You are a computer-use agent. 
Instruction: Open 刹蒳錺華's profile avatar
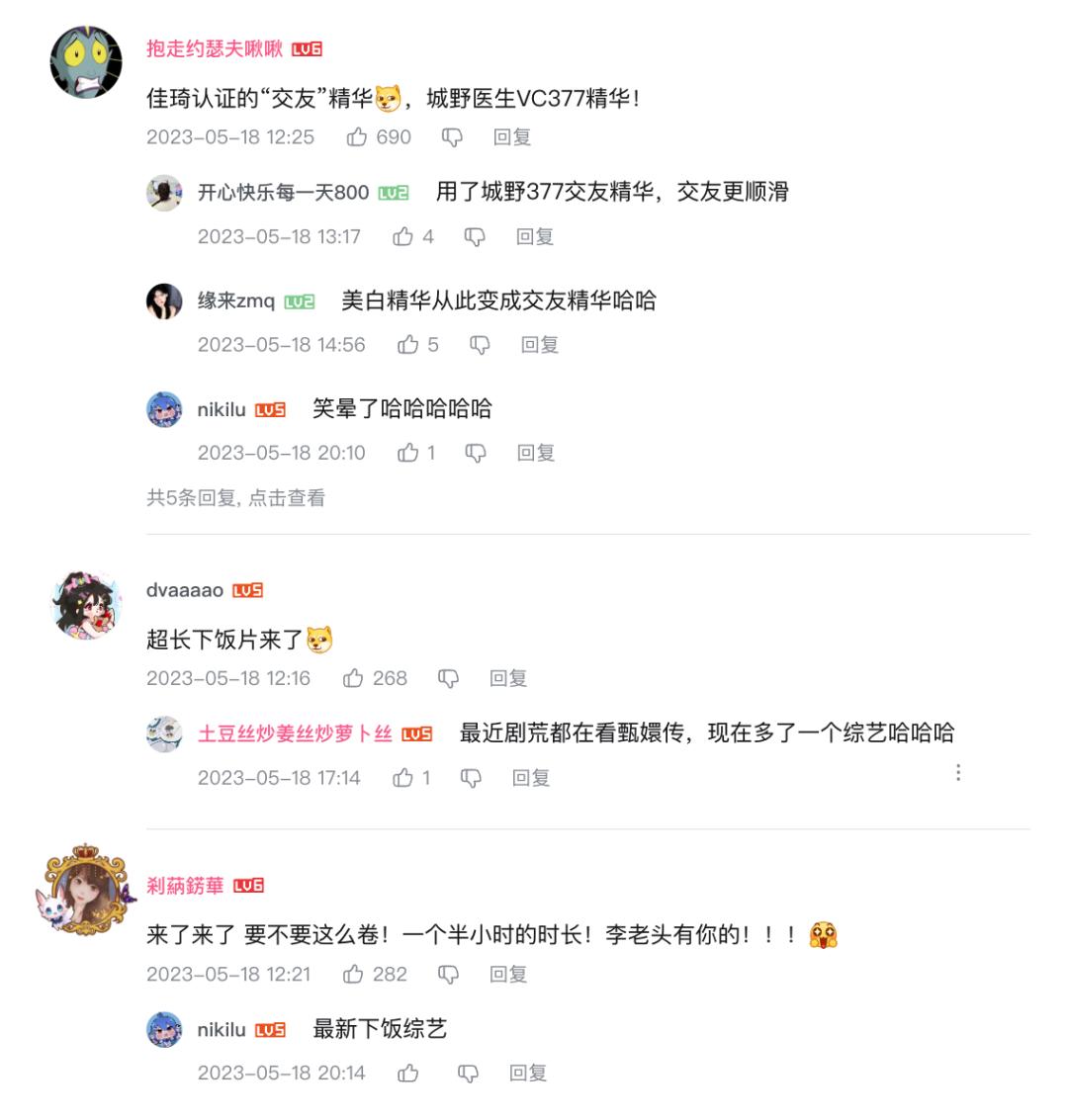click(x=86, y=889)
